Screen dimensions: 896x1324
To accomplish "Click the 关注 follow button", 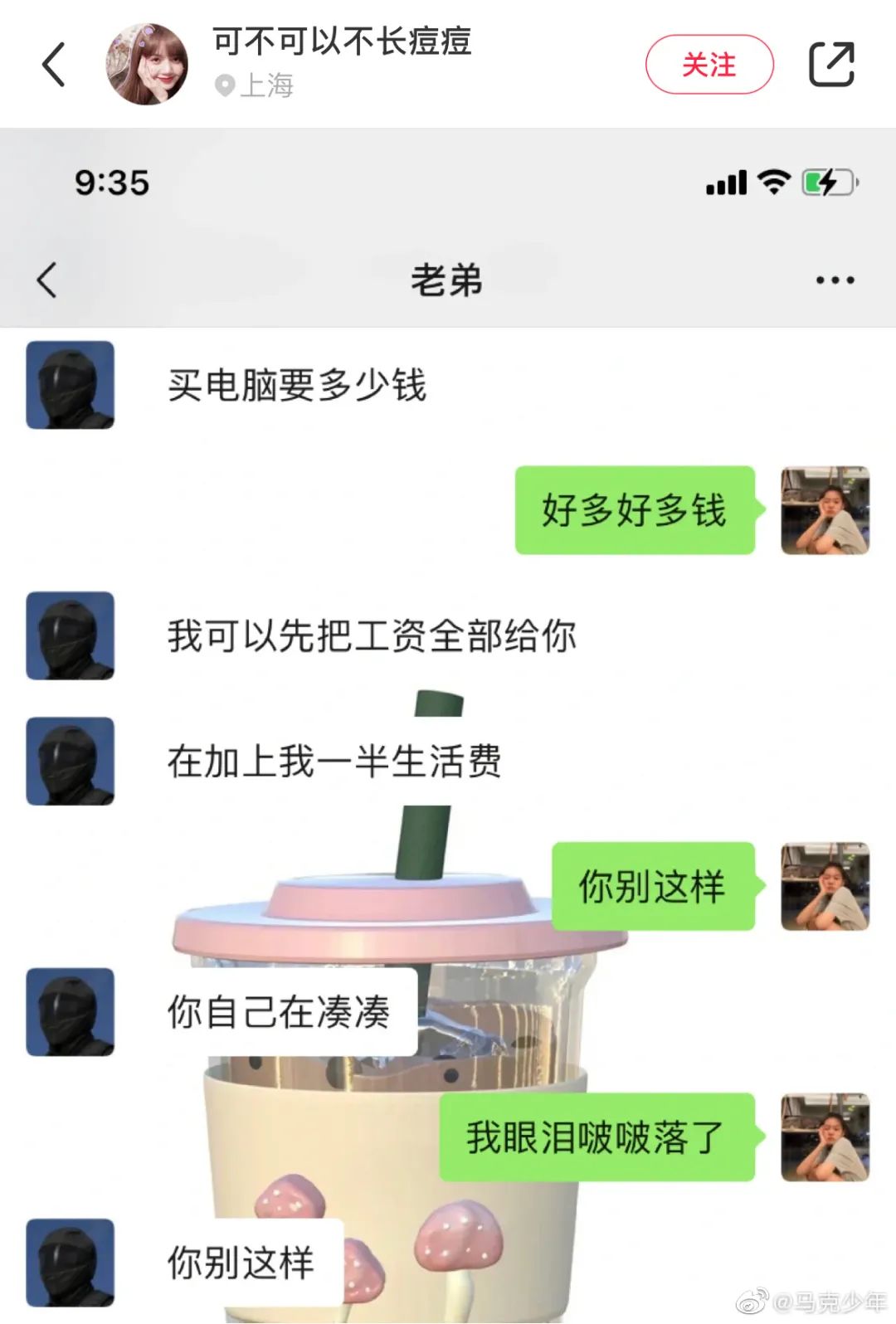I will pyautogui.click(x=709, y=65).
